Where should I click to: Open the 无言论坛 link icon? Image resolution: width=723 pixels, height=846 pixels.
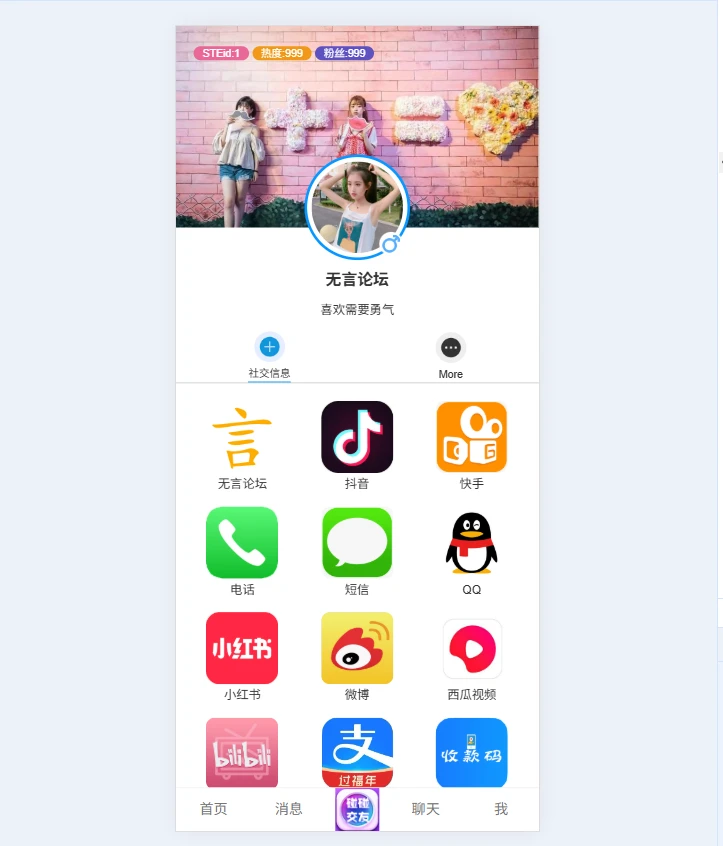pyautogui.click(x=242, y=437)
